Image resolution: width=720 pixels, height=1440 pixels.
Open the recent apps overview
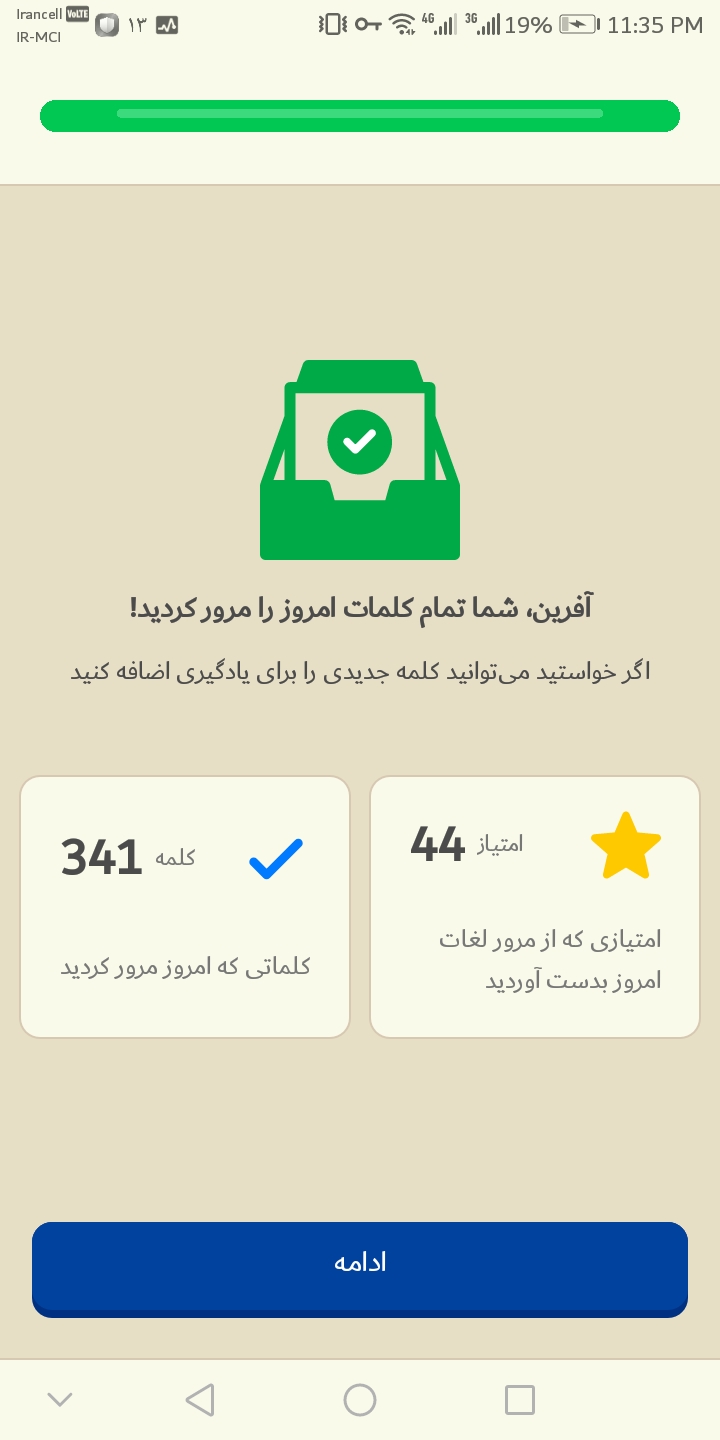[520, 1400]
